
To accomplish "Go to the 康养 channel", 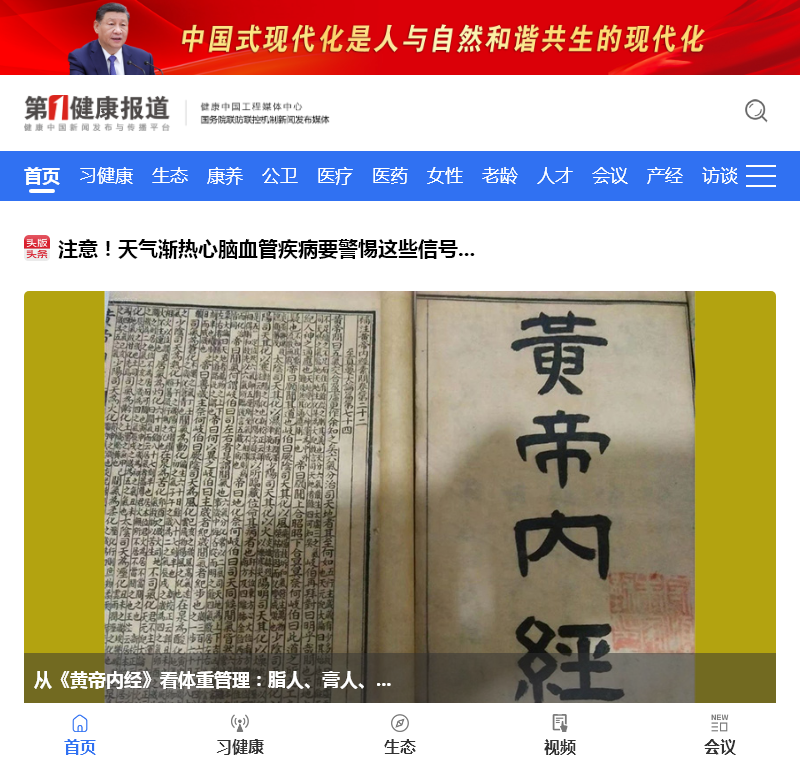I will [x=225, y=176].
